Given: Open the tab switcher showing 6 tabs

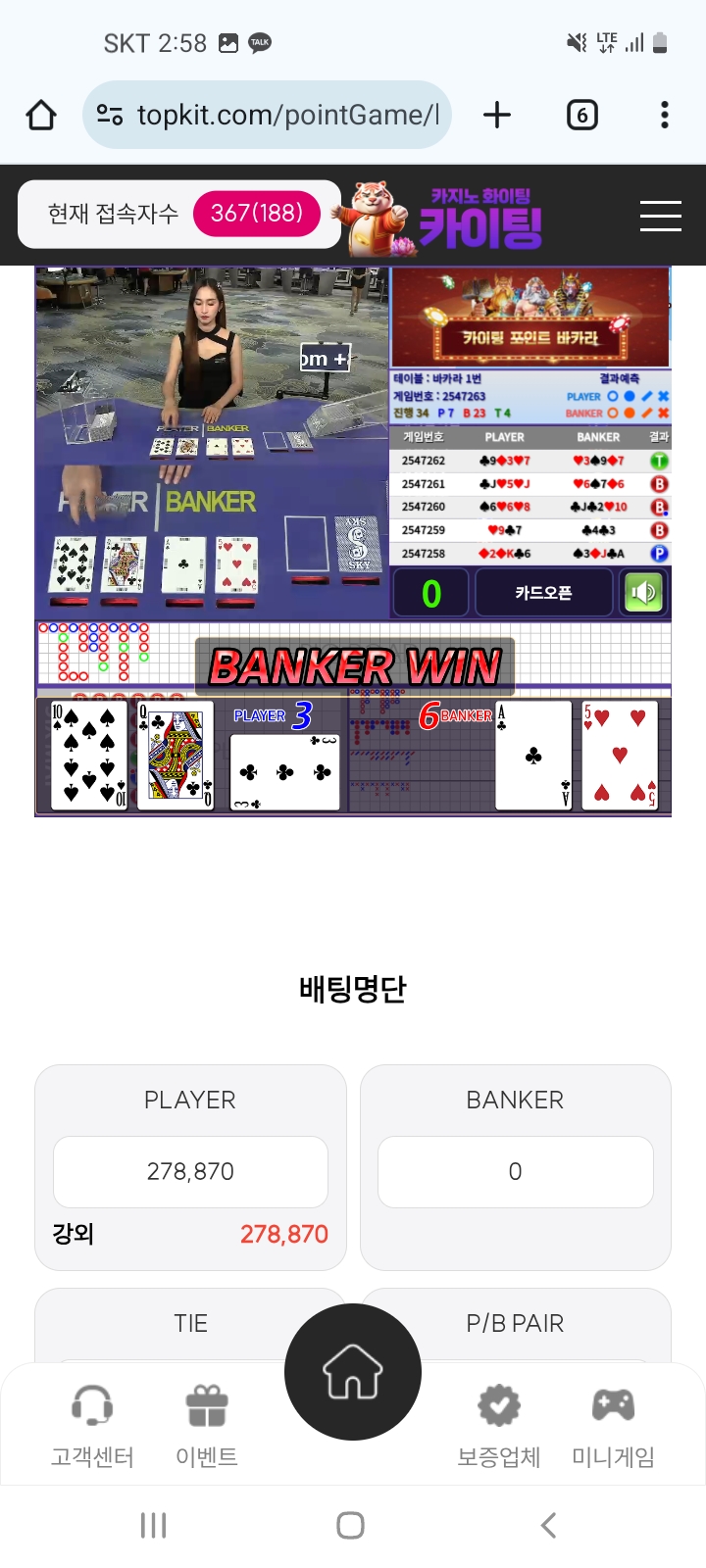Looking at the screenshot, I should 581,116.
